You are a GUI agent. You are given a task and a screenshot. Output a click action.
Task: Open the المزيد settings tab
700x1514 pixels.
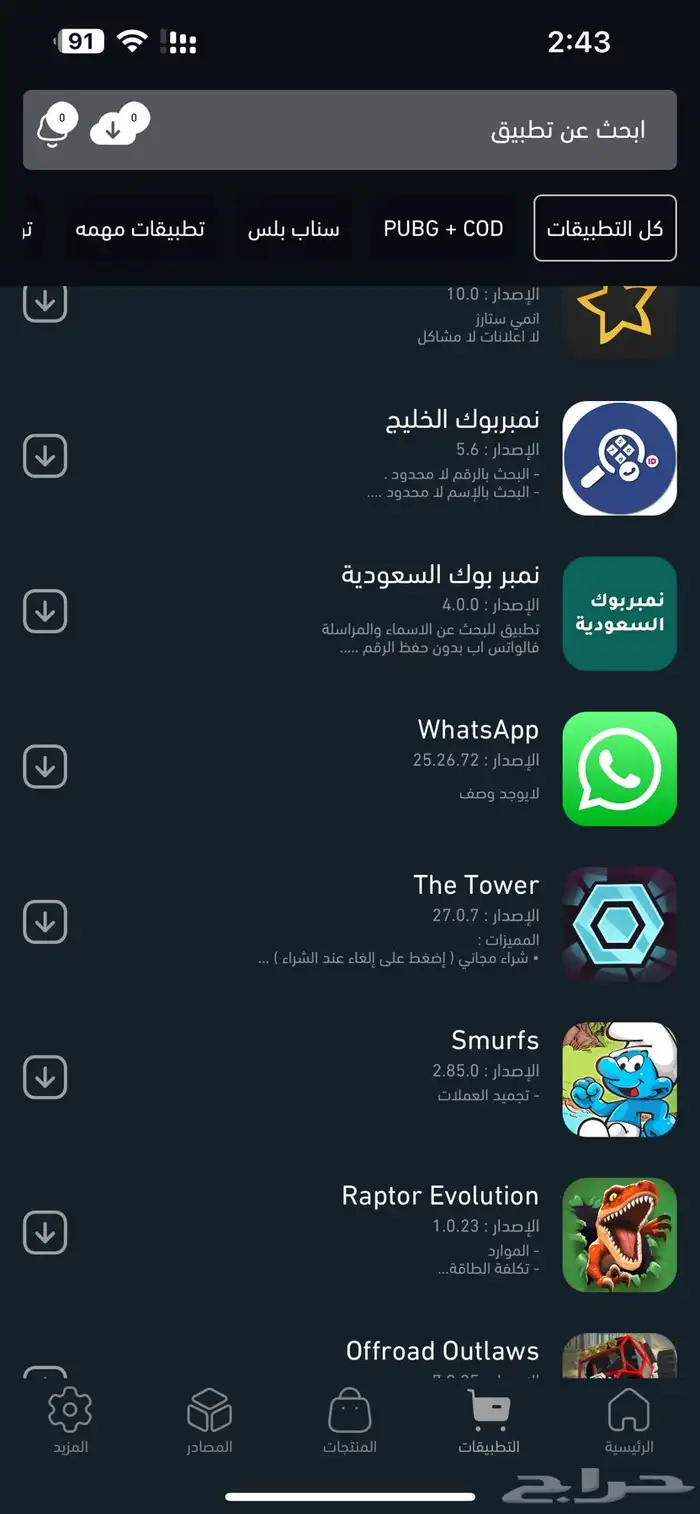70,1421
